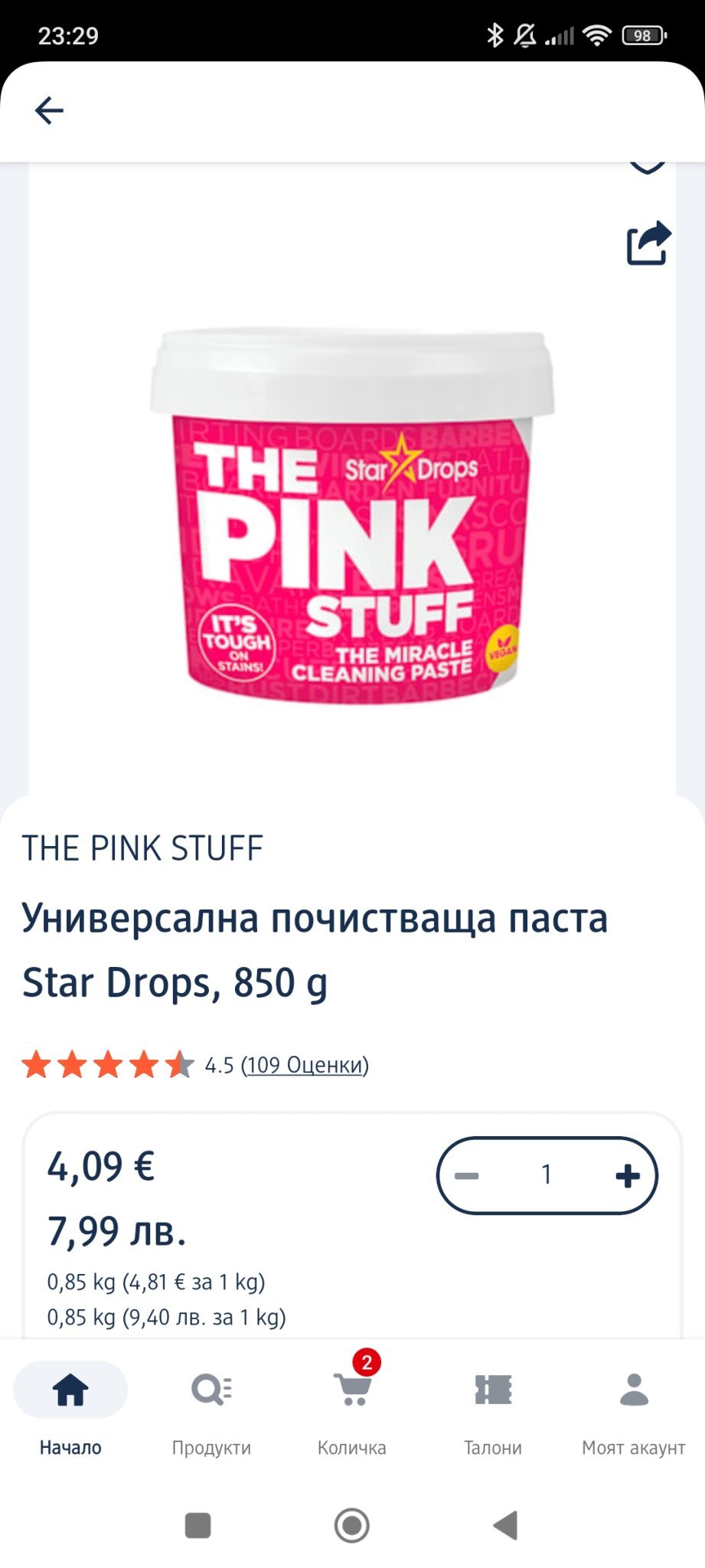Image resolution: width=705 pixels, height=1568 pixels.
Task: Switch to the Талони tab
Action: point(493,1407)
